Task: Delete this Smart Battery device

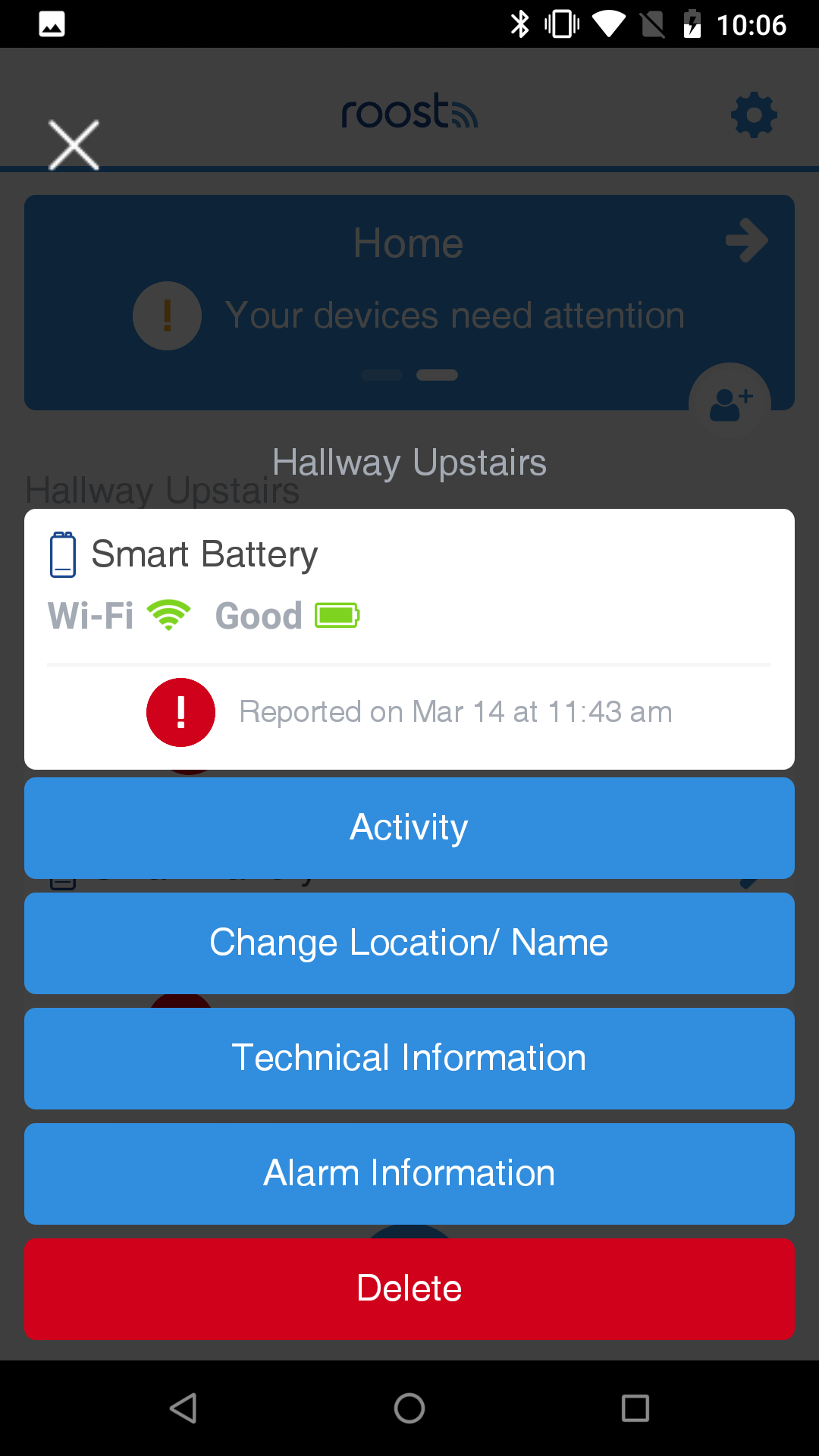Action: click(x=409, y=1289)
